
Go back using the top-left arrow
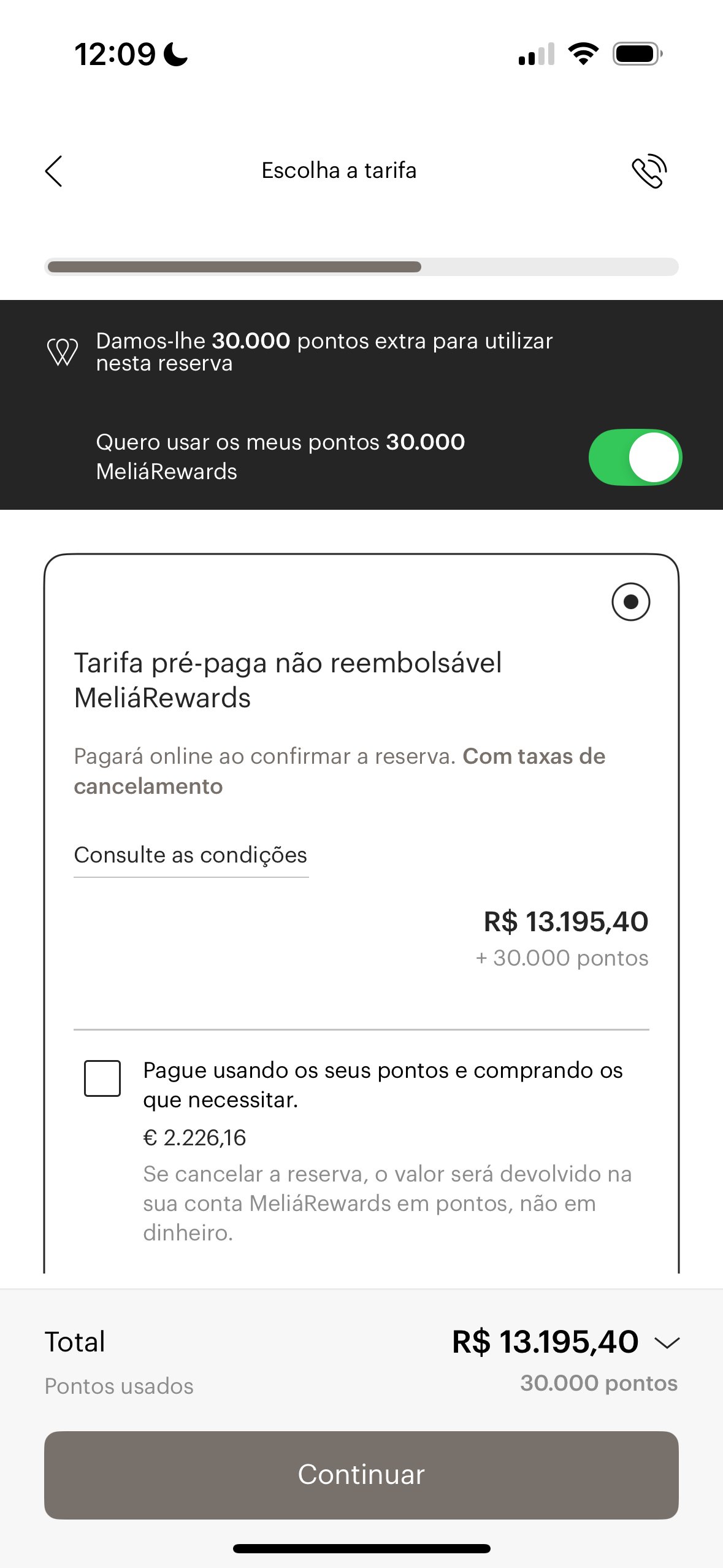pos(54,171)
